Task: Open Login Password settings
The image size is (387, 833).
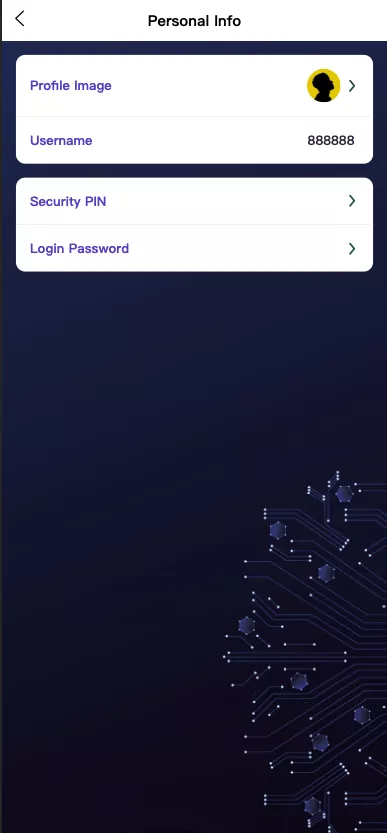Action: click(x=194, y=248)
